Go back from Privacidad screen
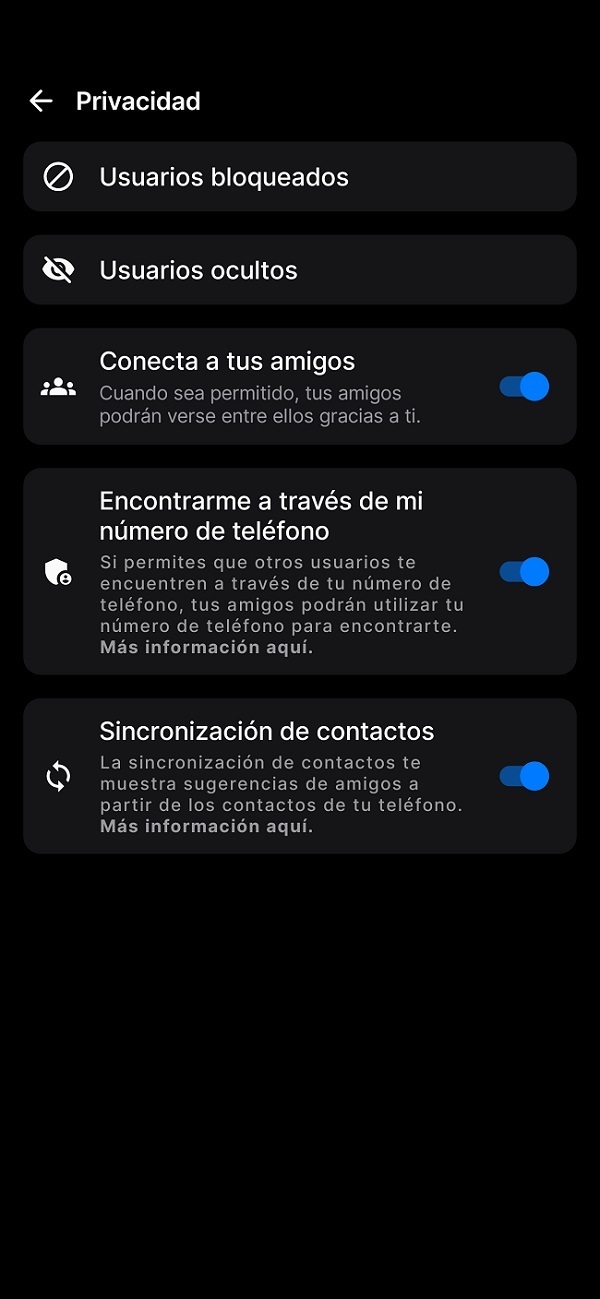This screenshot has width=600, height=1299. pyautogui.click(x=41, y=101)
